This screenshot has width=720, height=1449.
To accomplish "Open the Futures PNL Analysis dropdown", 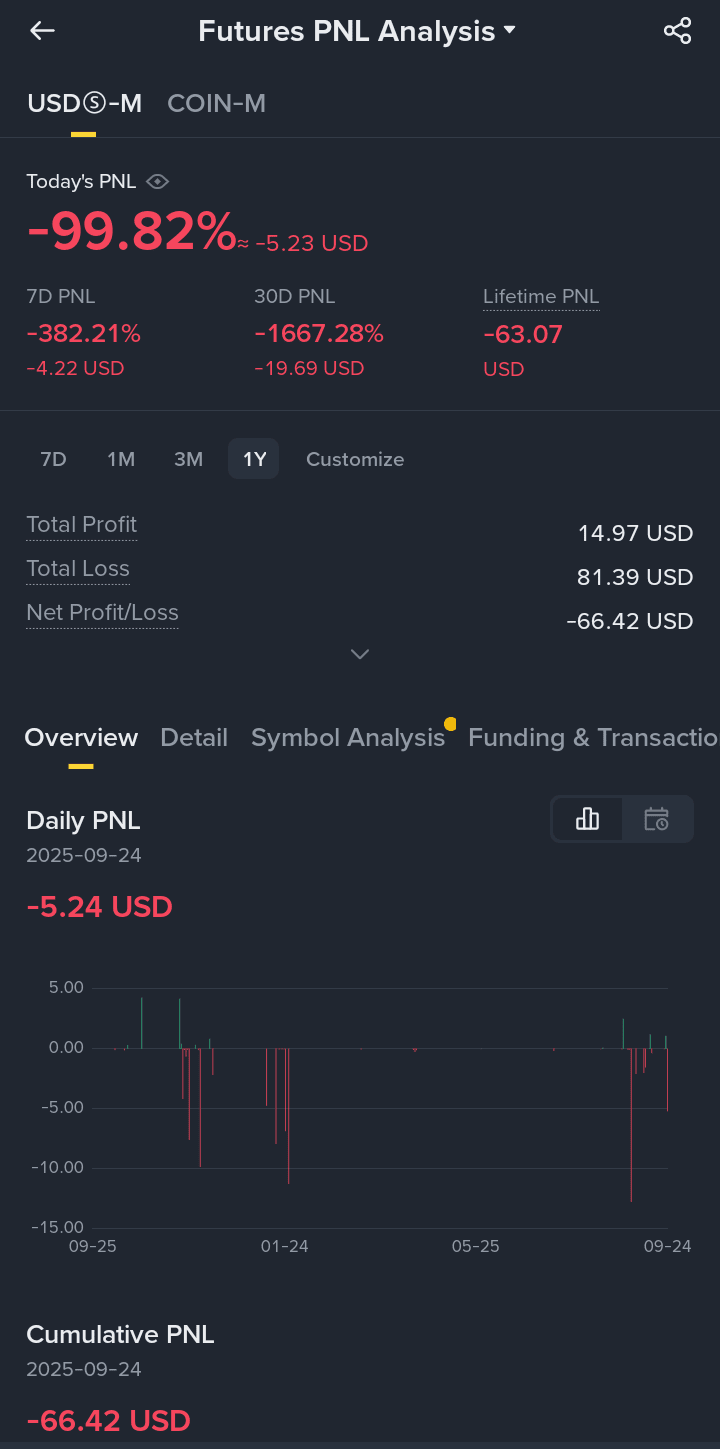I will 357,31.
